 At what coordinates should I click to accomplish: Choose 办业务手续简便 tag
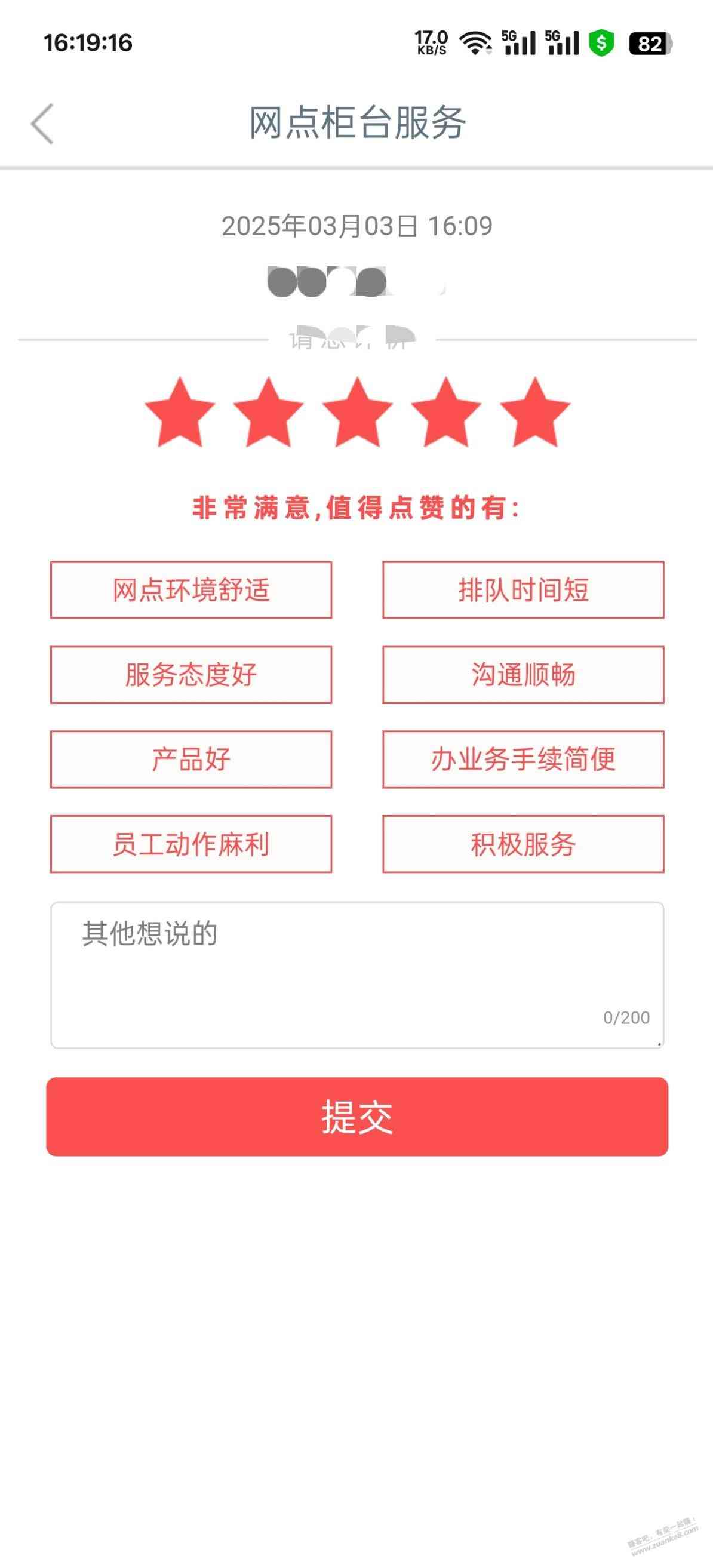(523, 759)
